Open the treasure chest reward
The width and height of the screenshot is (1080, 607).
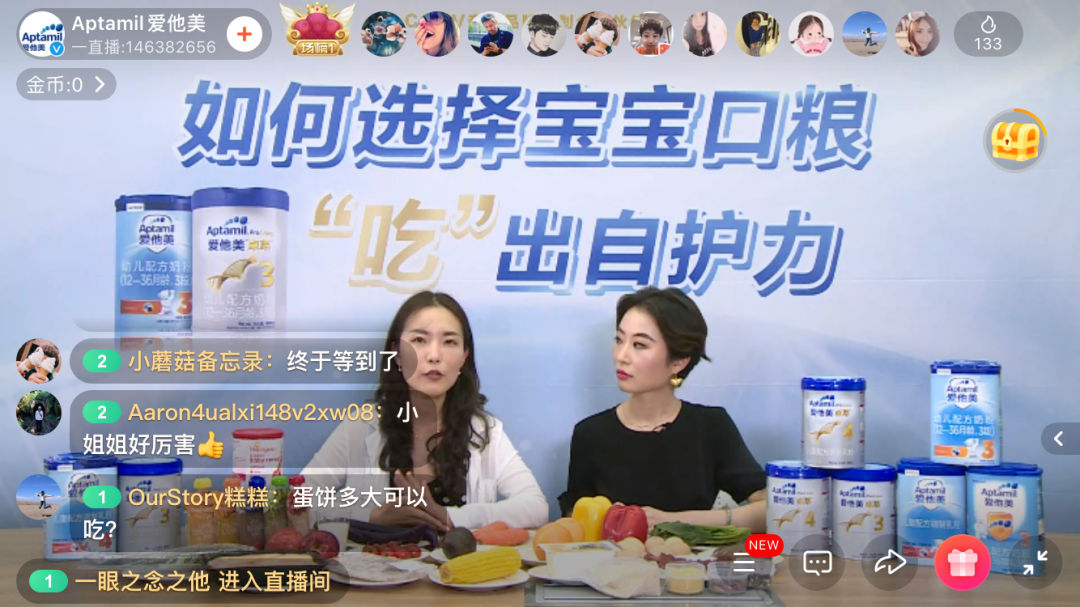pyautogui.click(x=1015, y=141)
